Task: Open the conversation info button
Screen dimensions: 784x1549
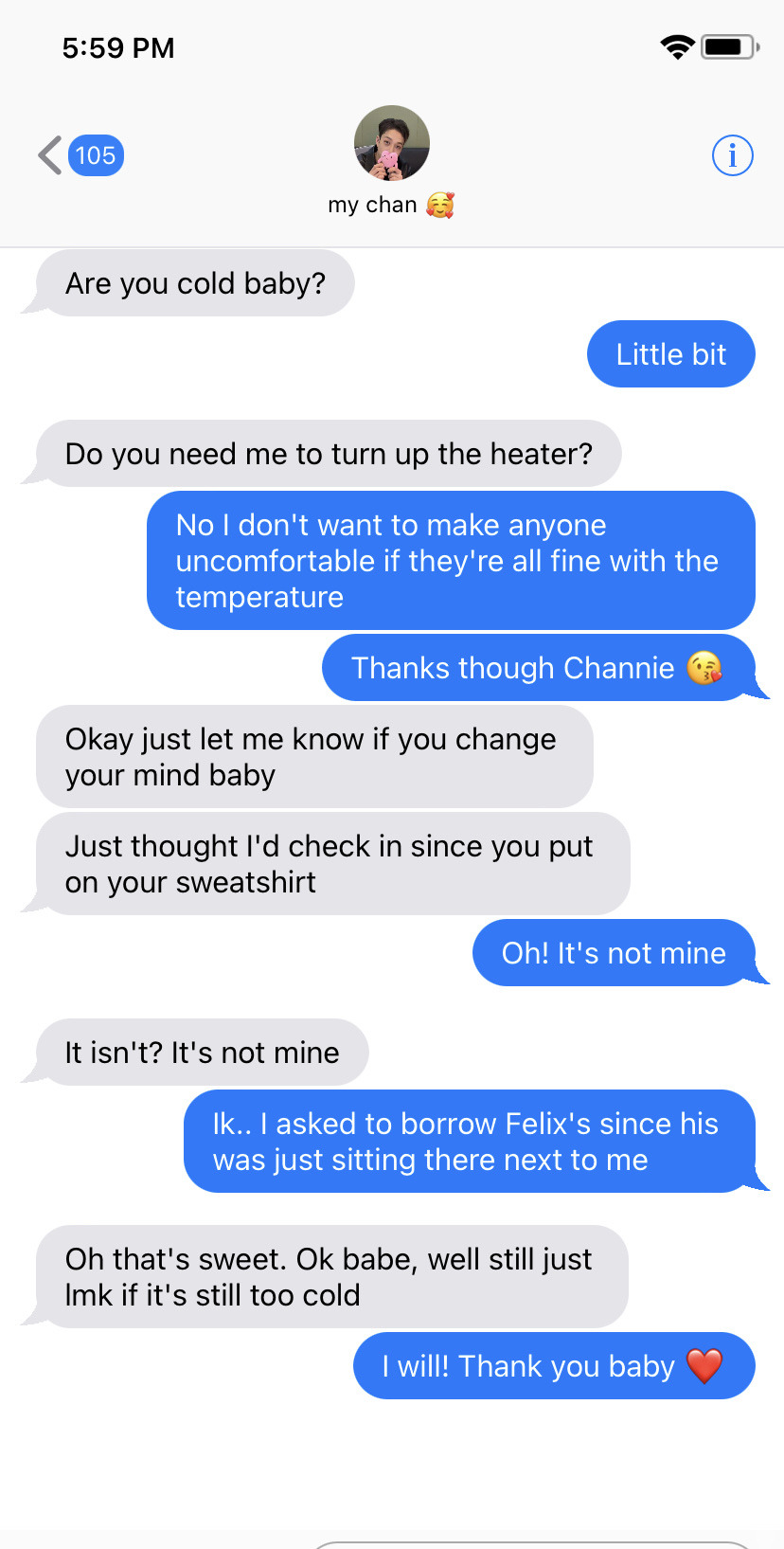Action: coord(732,155)
